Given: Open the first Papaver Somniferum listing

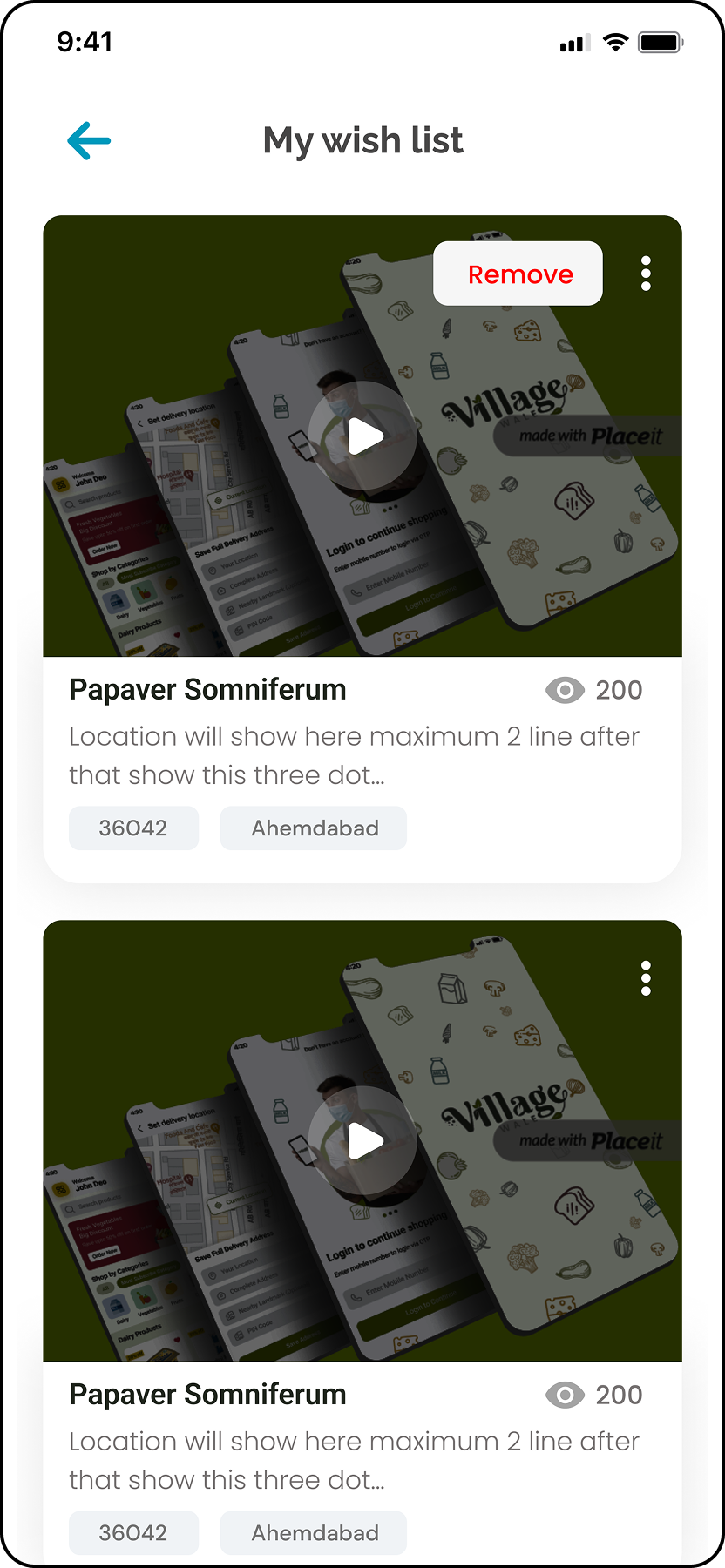Looking at the screenshot, I should click(x=207, y=690).
